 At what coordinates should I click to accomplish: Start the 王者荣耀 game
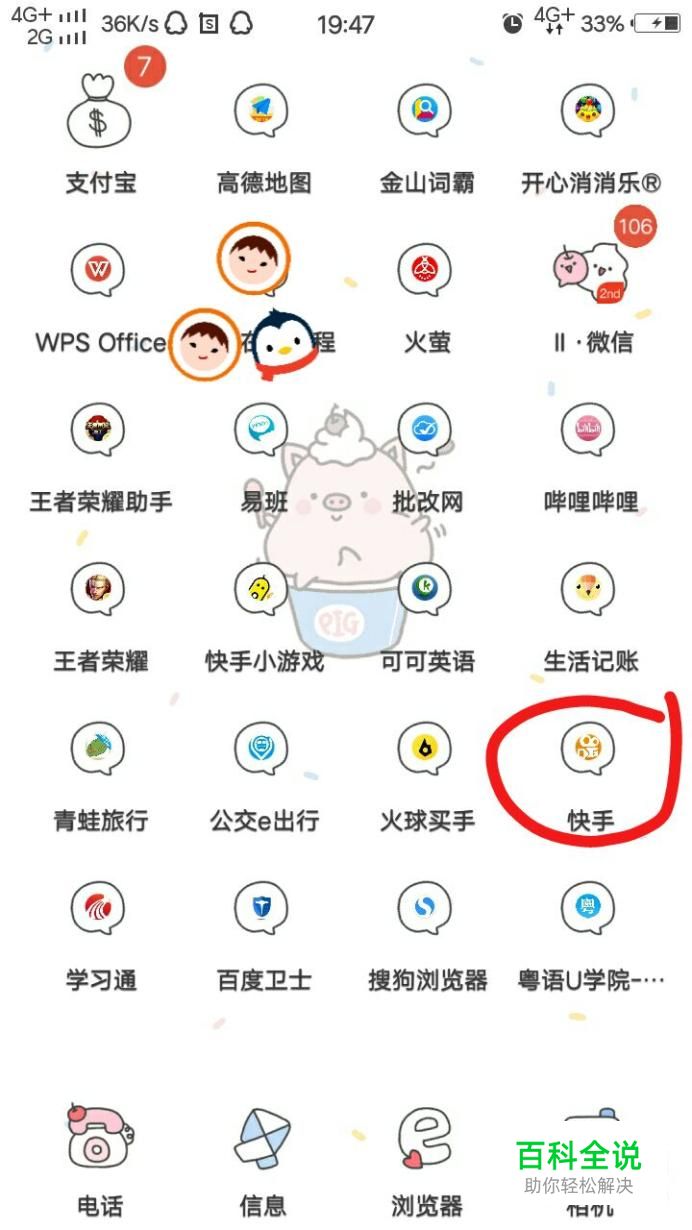pyautogui.click(x=99, y=592)
